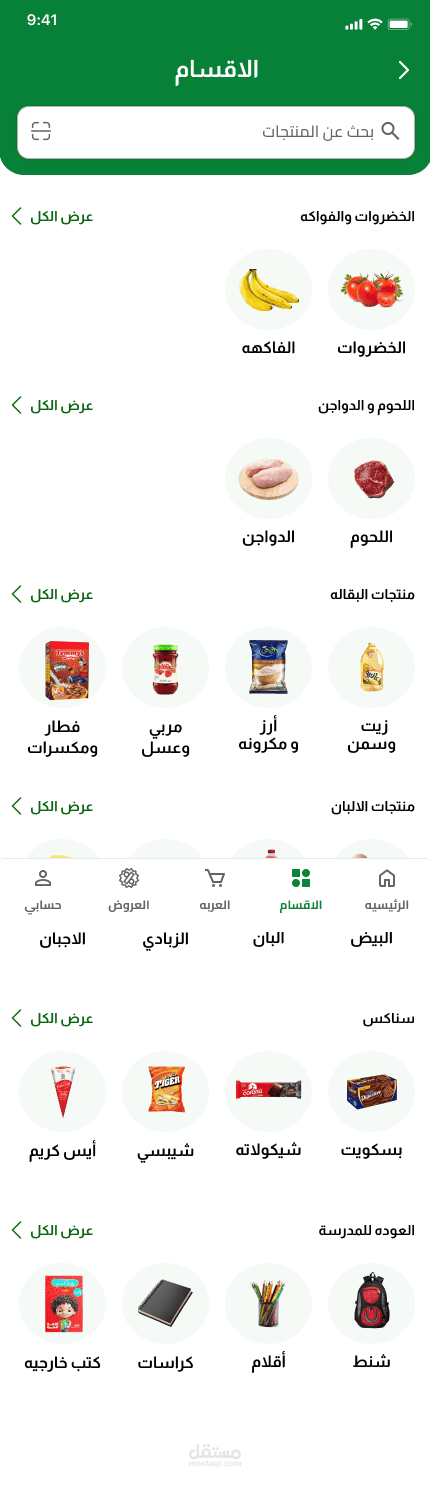Open the زيت وسمن category
This screenshot has width=430, height=1498.
point(371,692)
